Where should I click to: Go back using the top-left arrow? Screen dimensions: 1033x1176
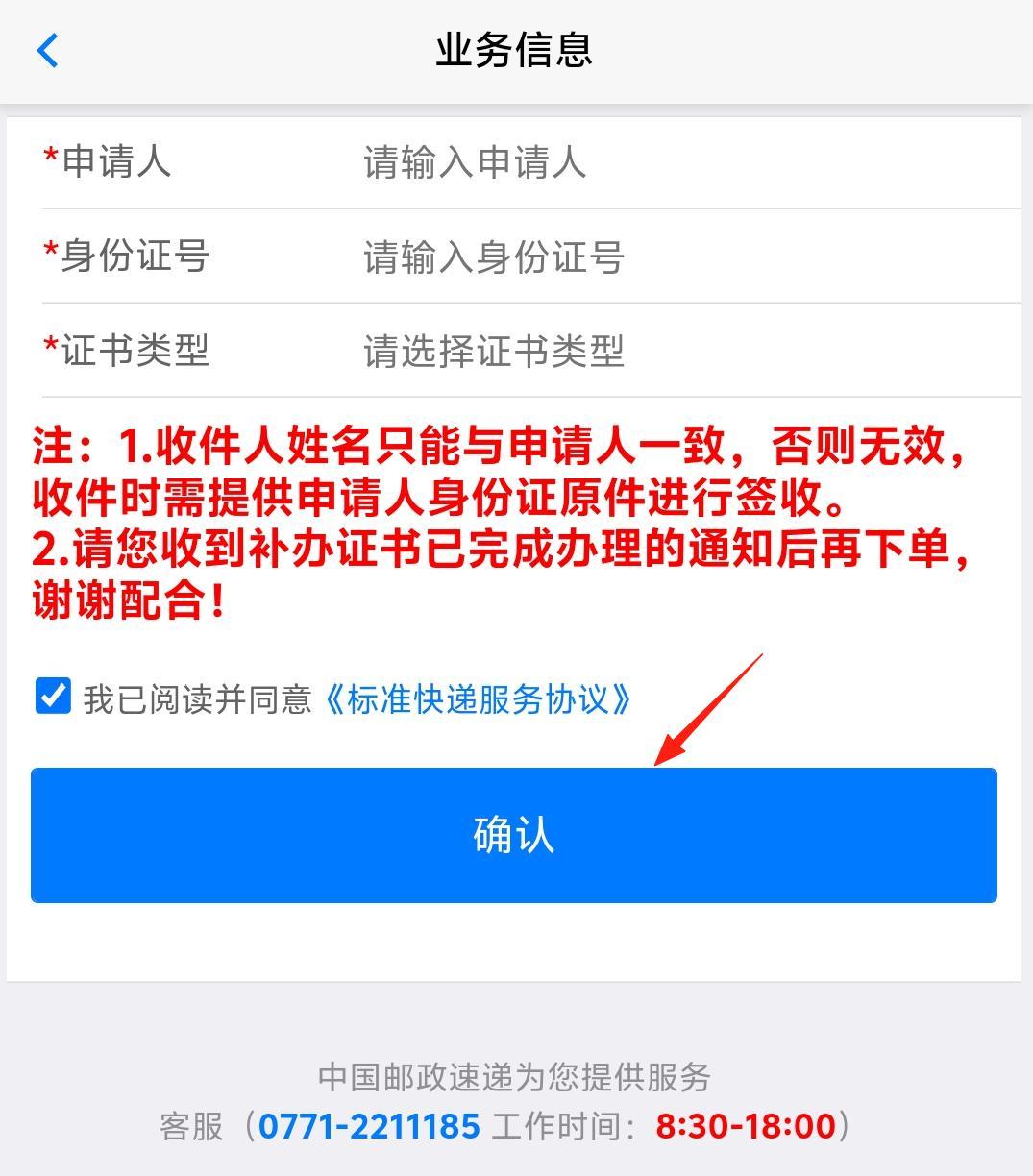(x=47, y=50)
